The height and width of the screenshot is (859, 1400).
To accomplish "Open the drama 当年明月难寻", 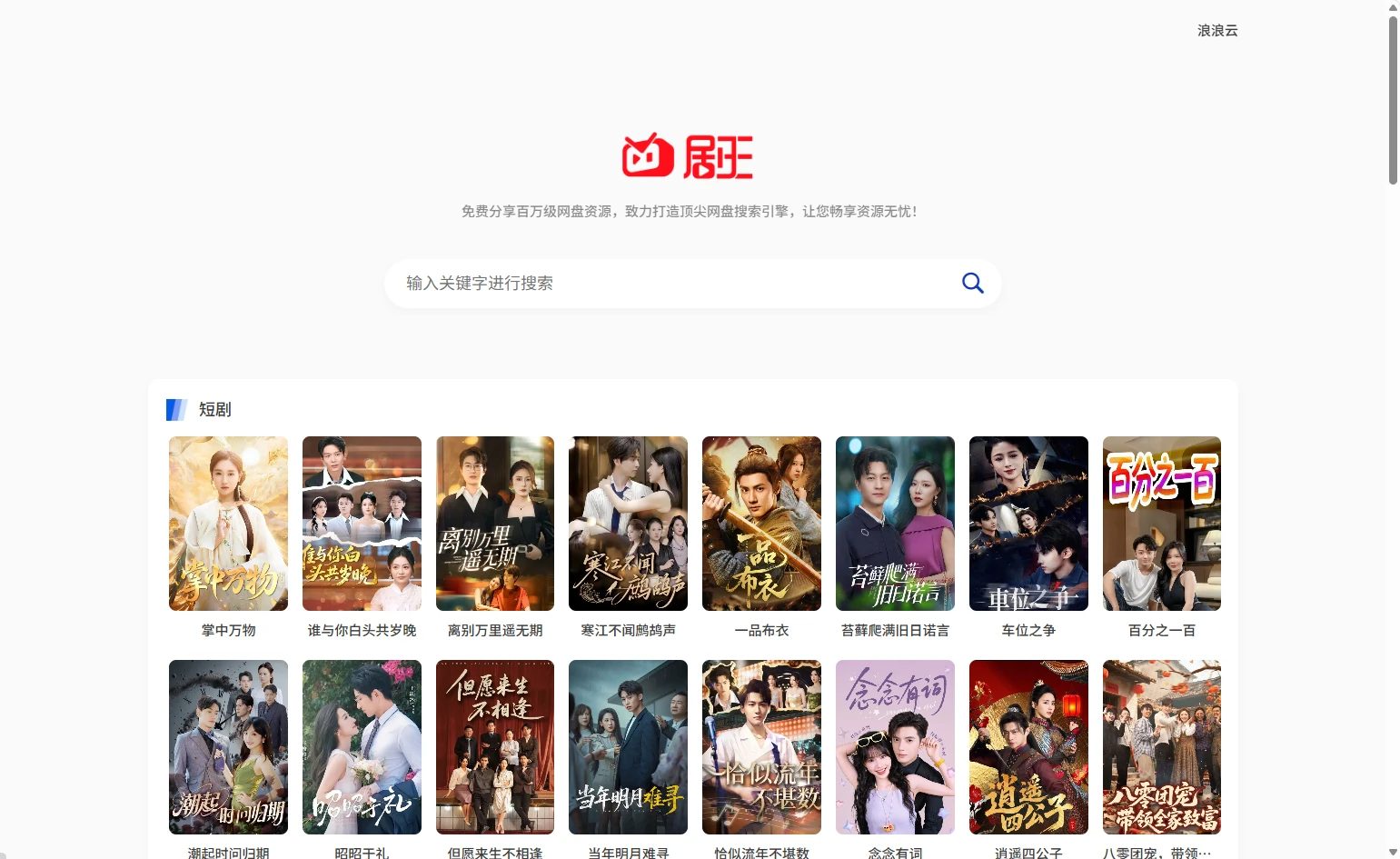I will pos(628,747).
